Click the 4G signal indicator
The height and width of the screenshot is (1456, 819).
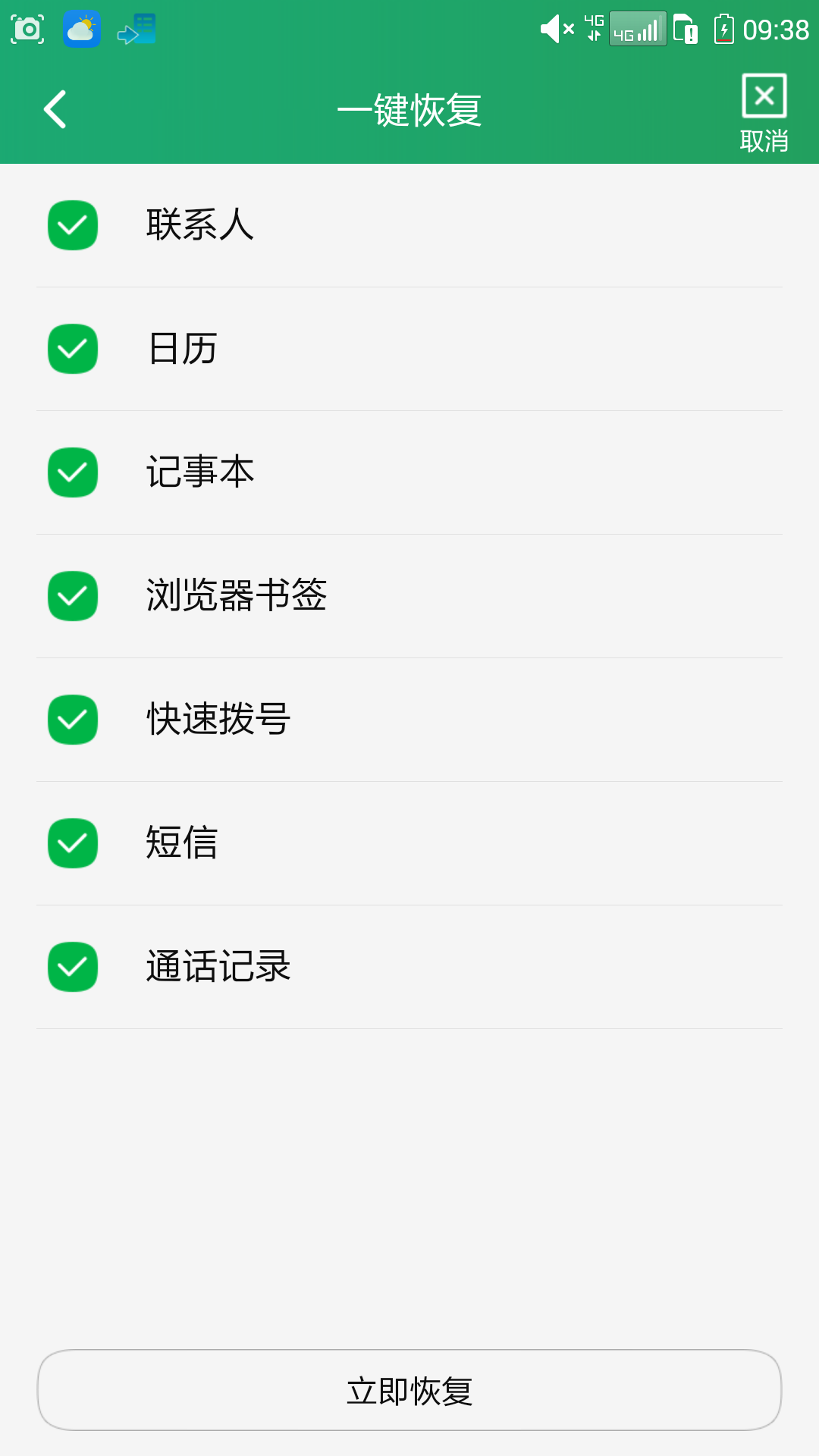coord(637,28)
